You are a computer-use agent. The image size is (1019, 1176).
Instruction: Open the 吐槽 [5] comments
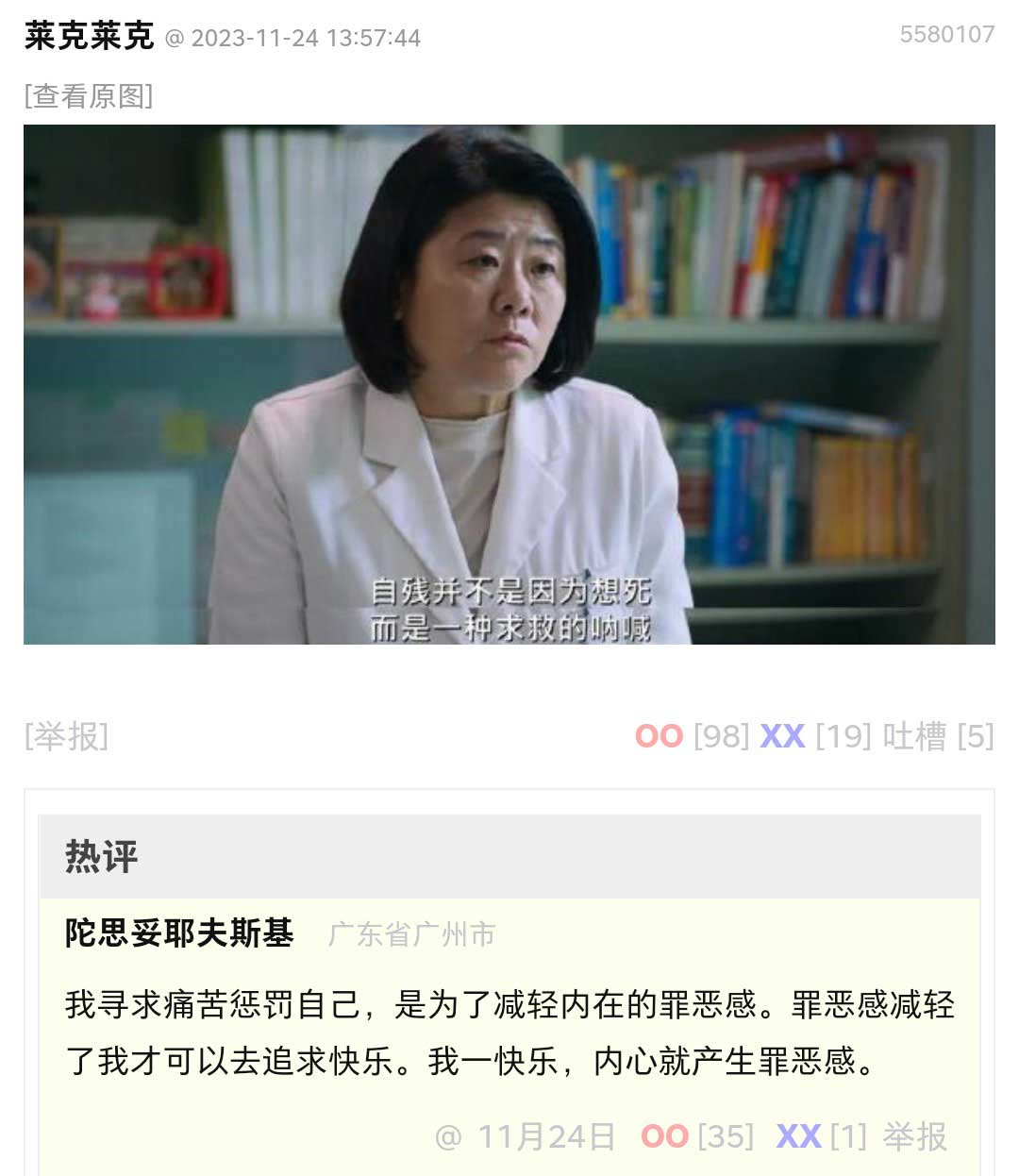tap(938, 736)
